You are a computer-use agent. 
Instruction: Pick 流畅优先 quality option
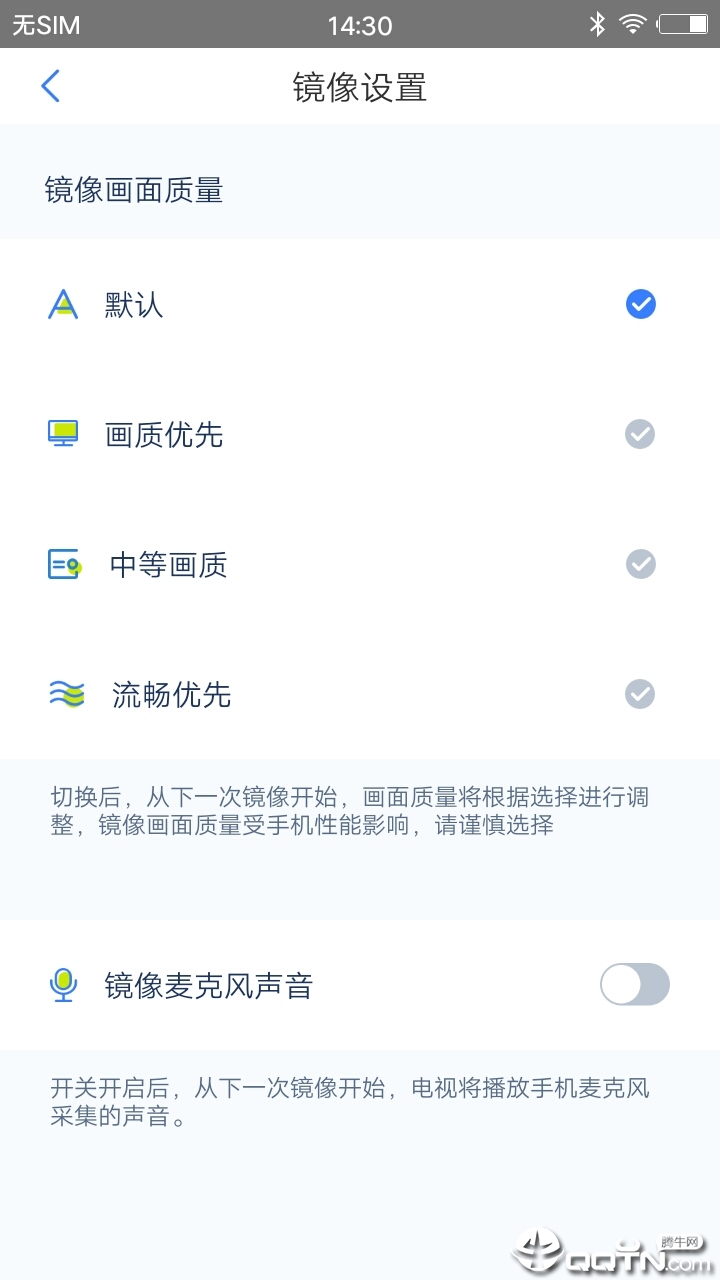(x=360, y=694)
